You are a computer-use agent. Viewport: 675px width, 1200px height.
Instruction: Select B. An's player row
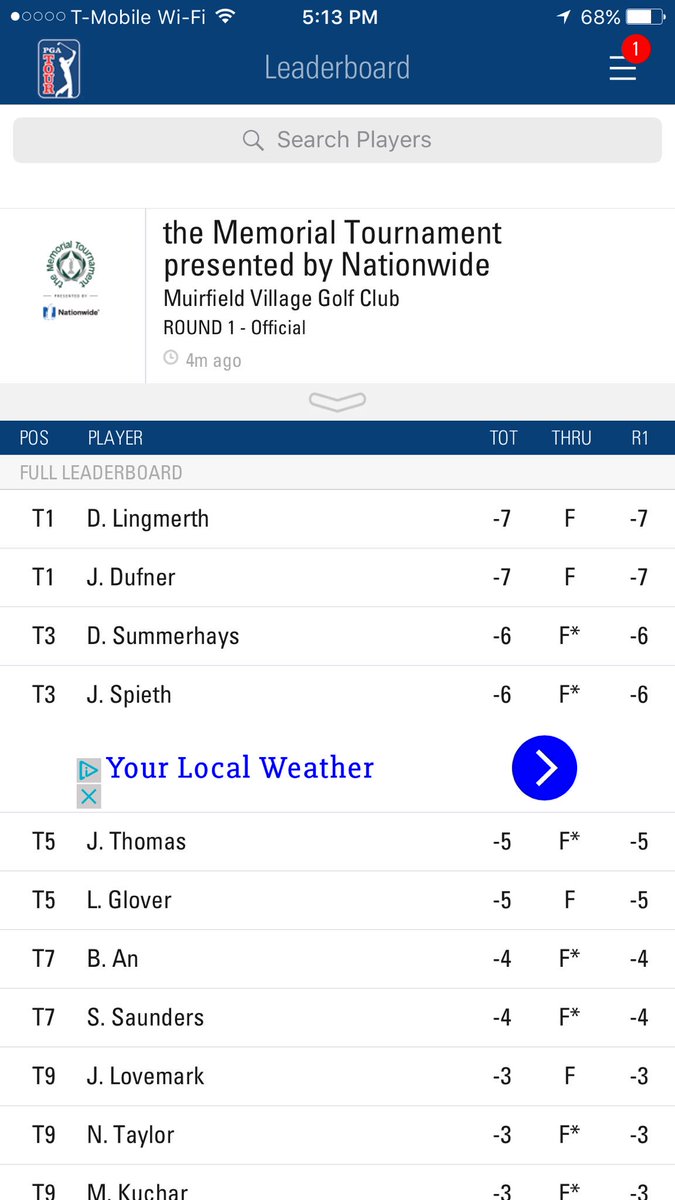point(337,959)
